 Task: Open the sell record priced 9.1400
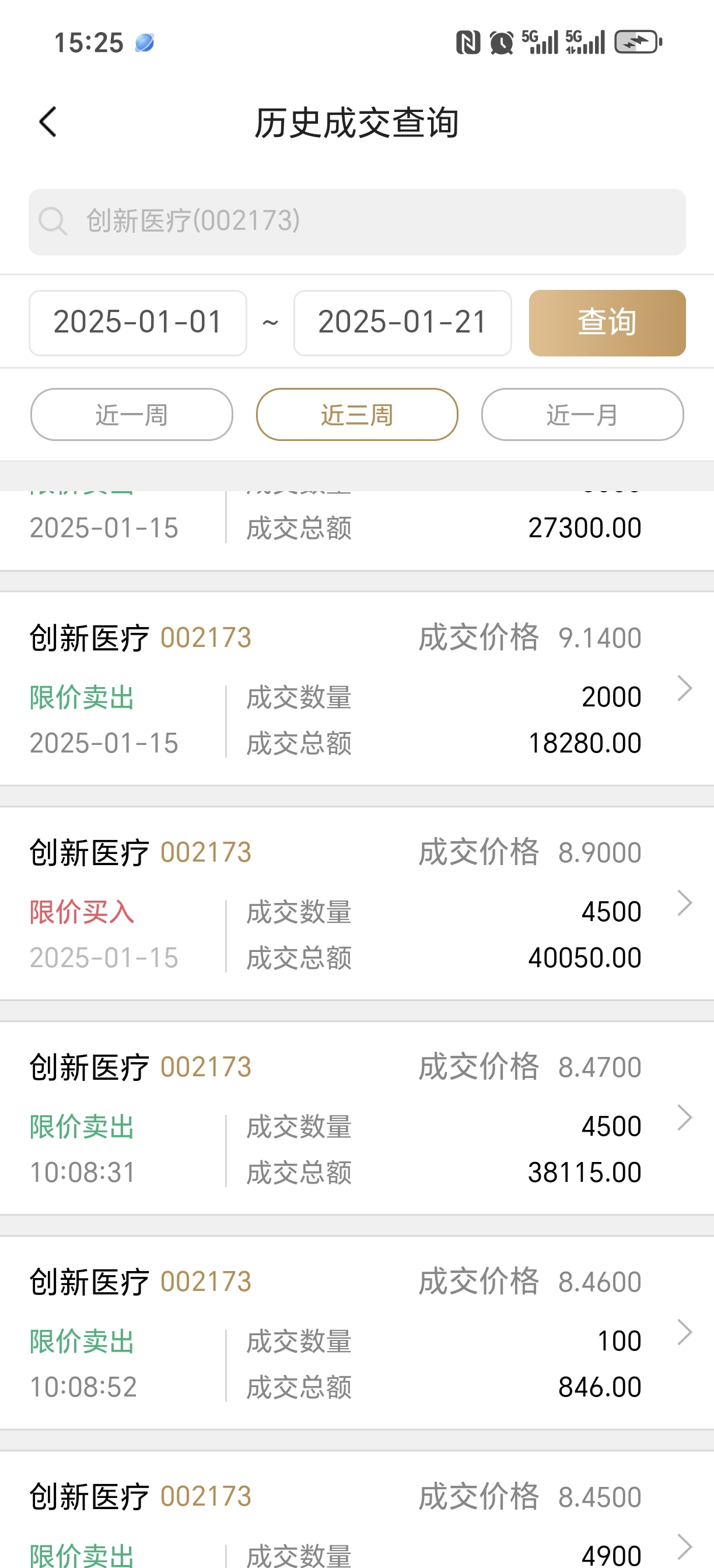pyautogui.click(x=356, y=688)
